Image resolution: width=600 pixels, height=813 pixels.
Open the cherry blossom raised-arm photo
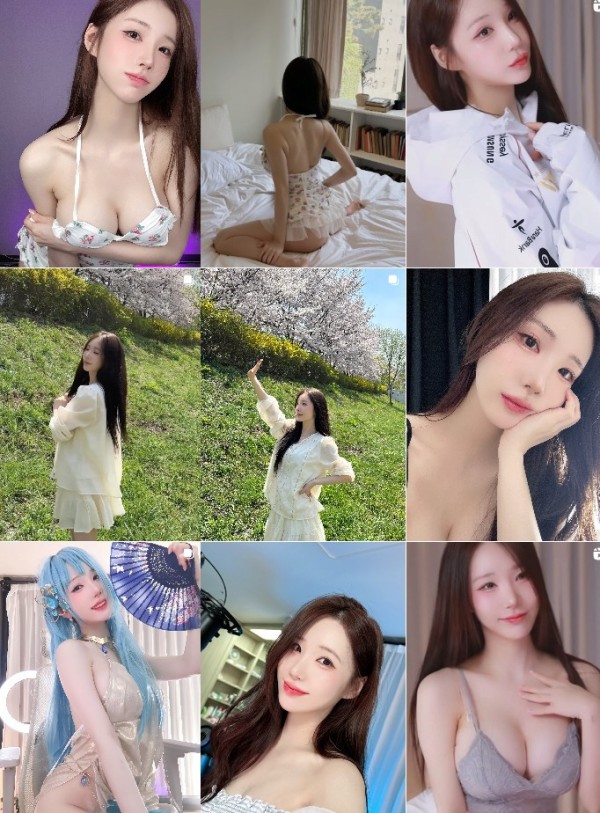pyautogui.click(x=303, y=404)
